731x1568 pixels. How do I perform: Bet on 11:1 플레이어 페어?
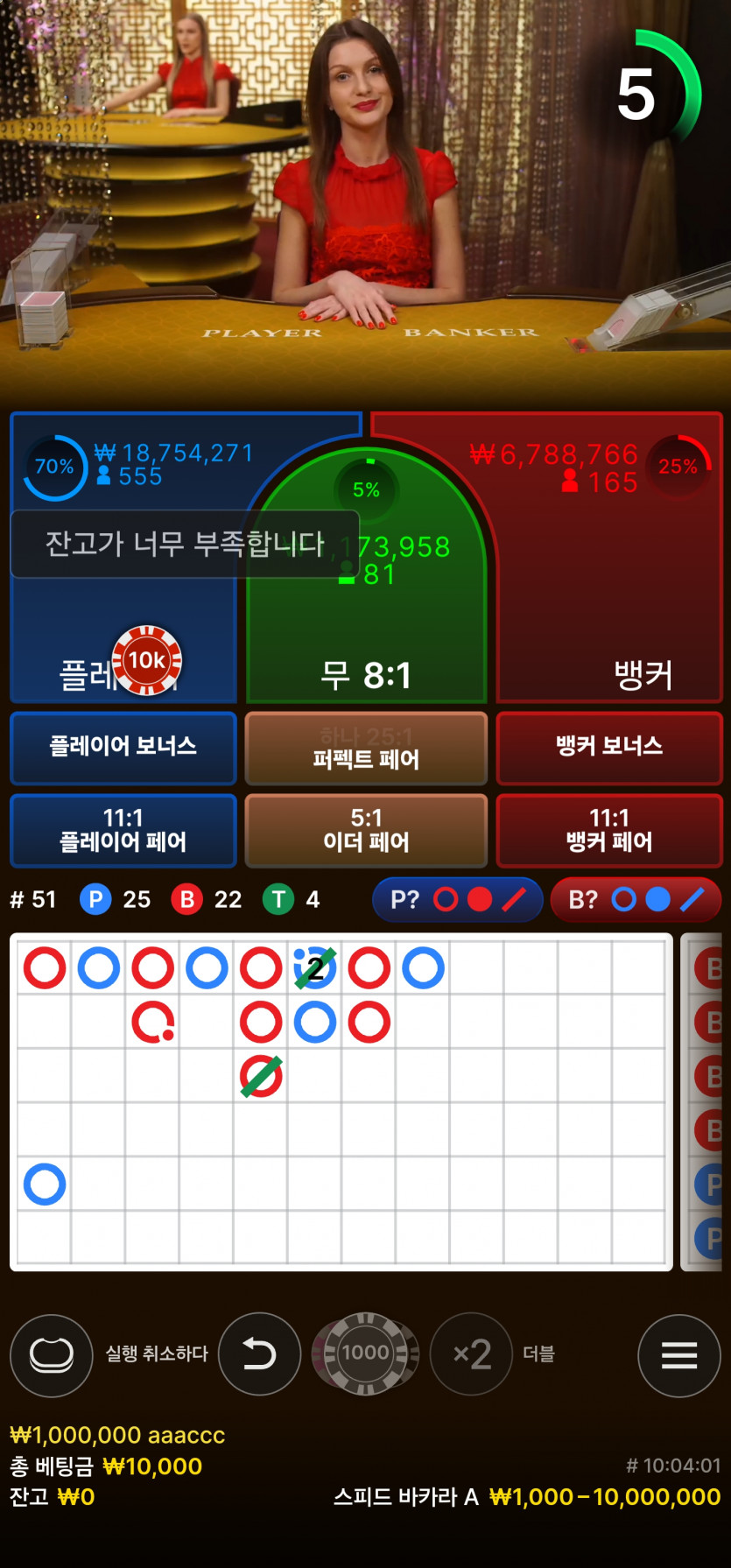point(123,830)
